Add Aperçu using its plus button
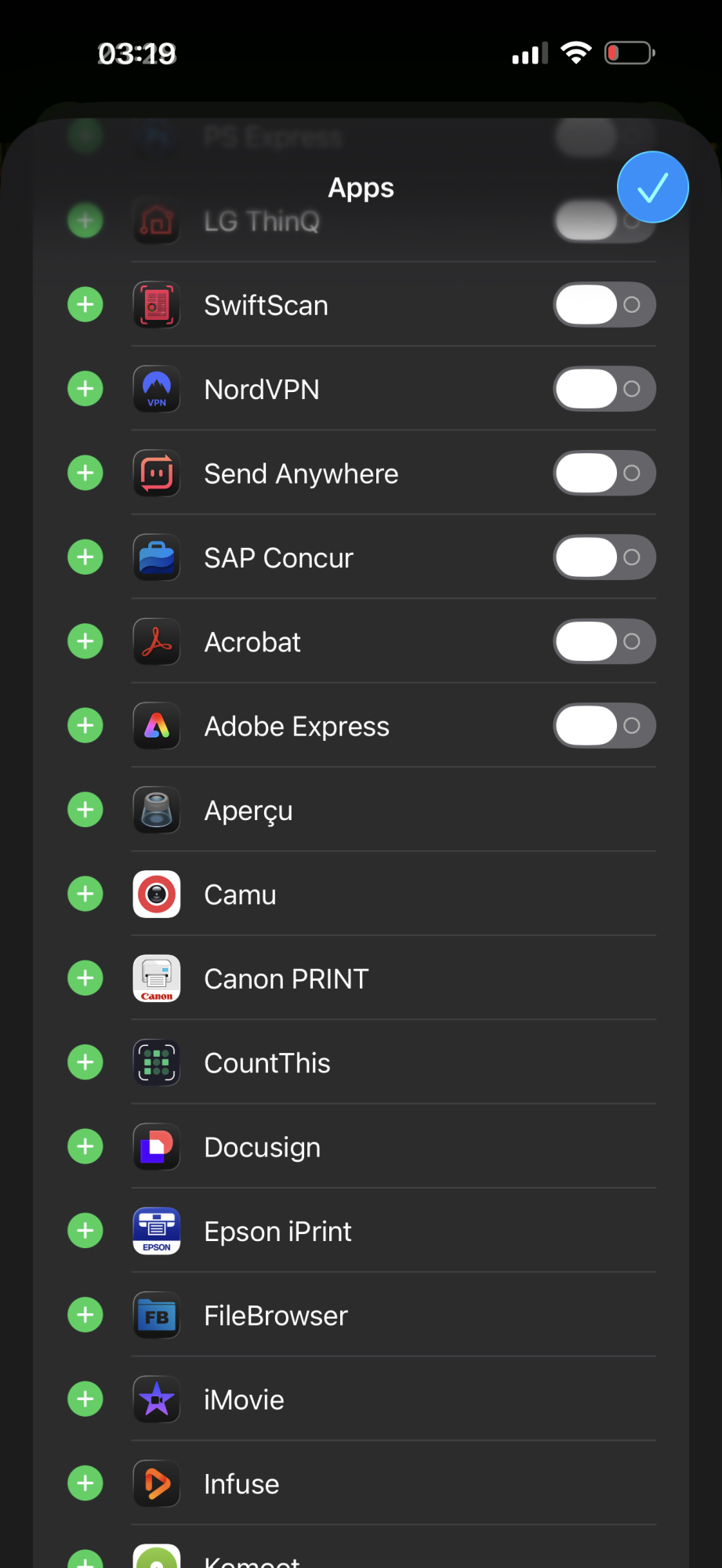 tap(85, 810)
